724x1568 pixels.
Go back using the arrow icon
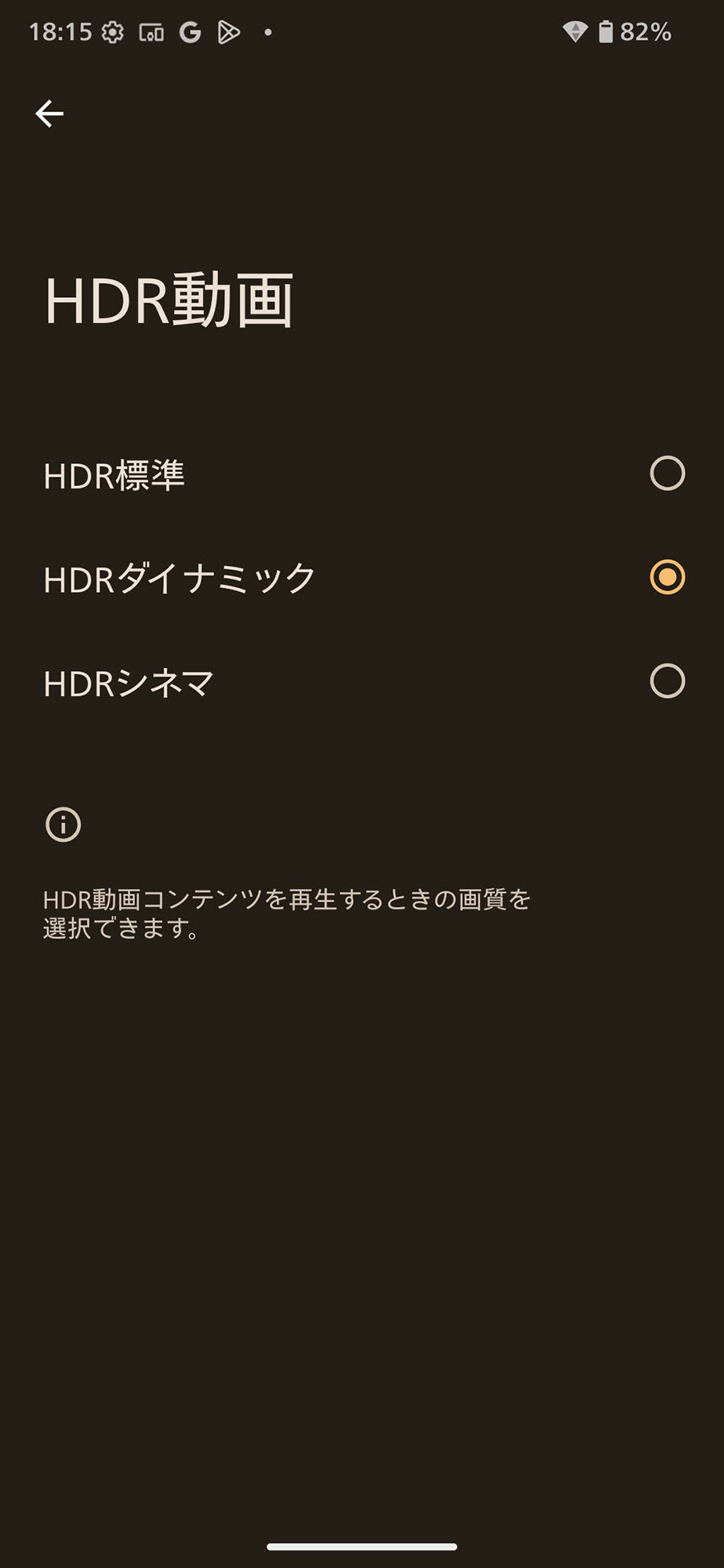click(49, 114)
